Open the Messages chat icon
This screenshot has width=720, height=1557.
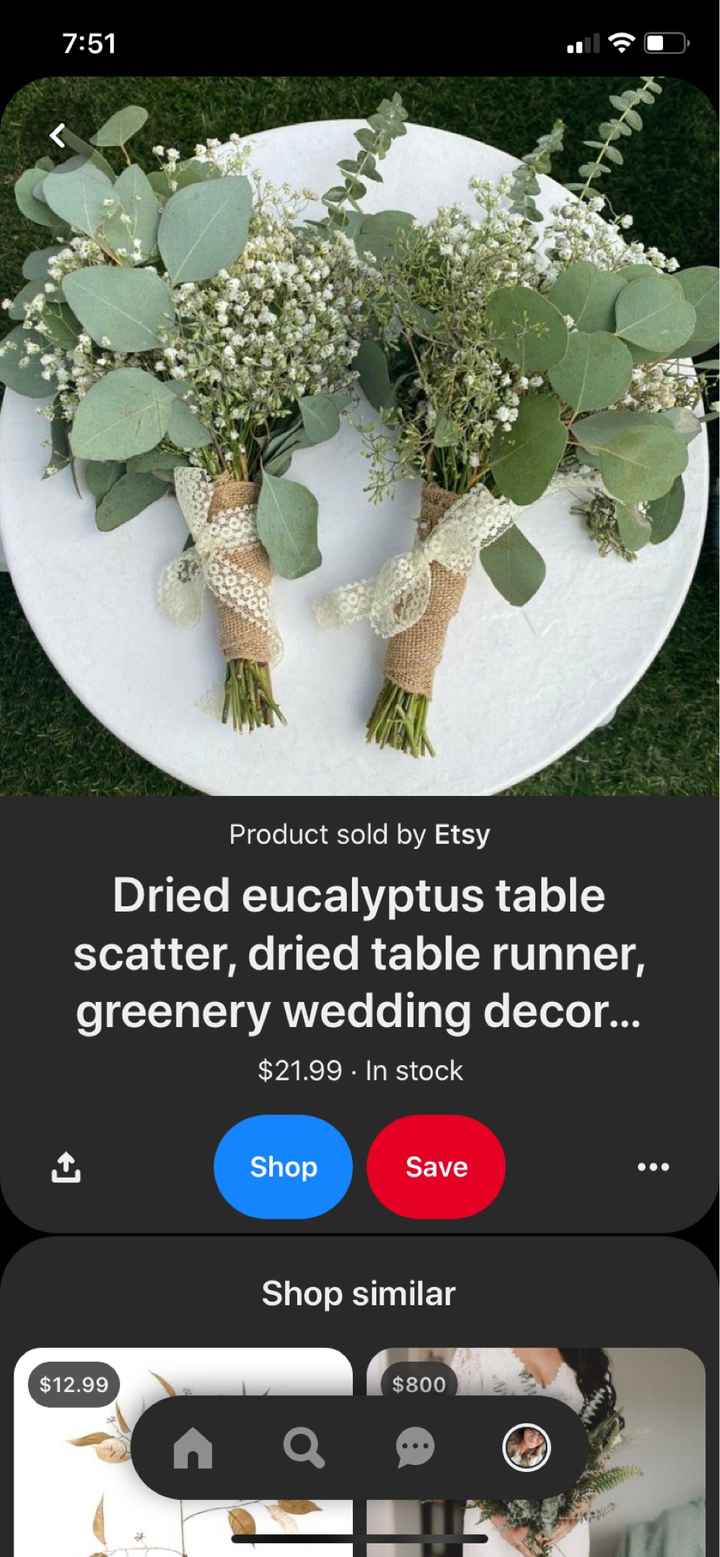tap(415, 1445)
